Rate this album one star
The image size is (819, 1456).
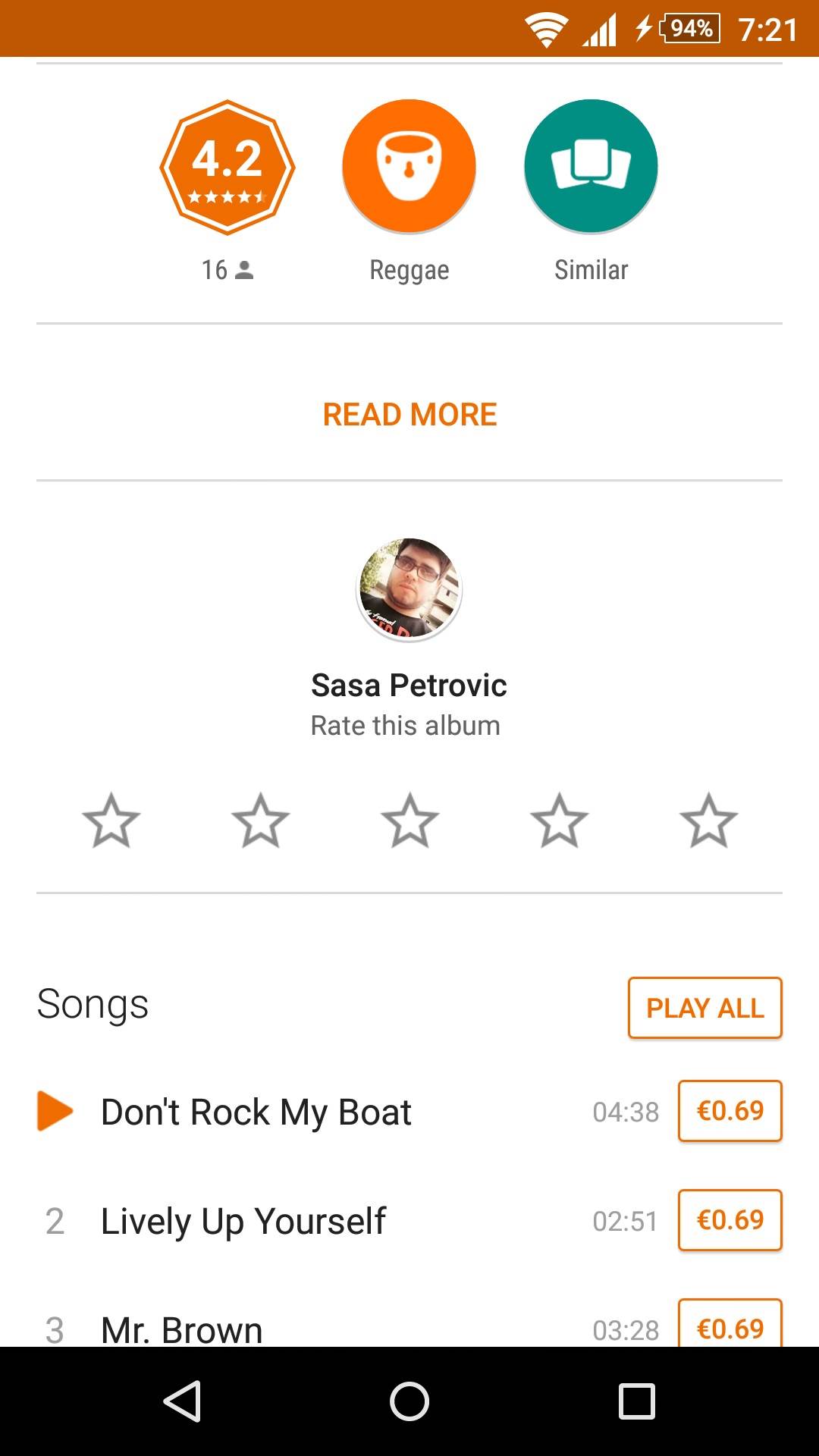pyautogui.click(x=111, y=821)
